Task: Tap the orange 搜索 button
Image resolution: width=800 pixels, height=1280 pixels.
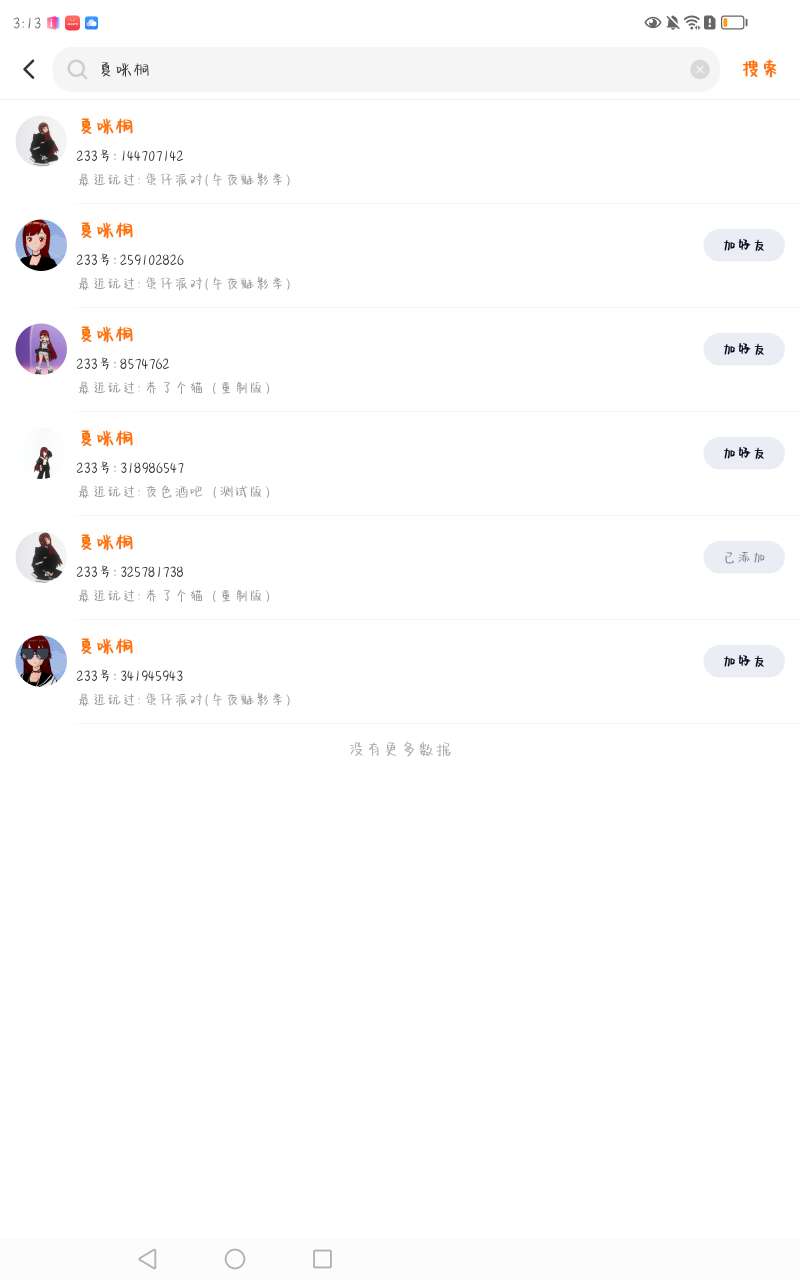Action: (759, 69)
